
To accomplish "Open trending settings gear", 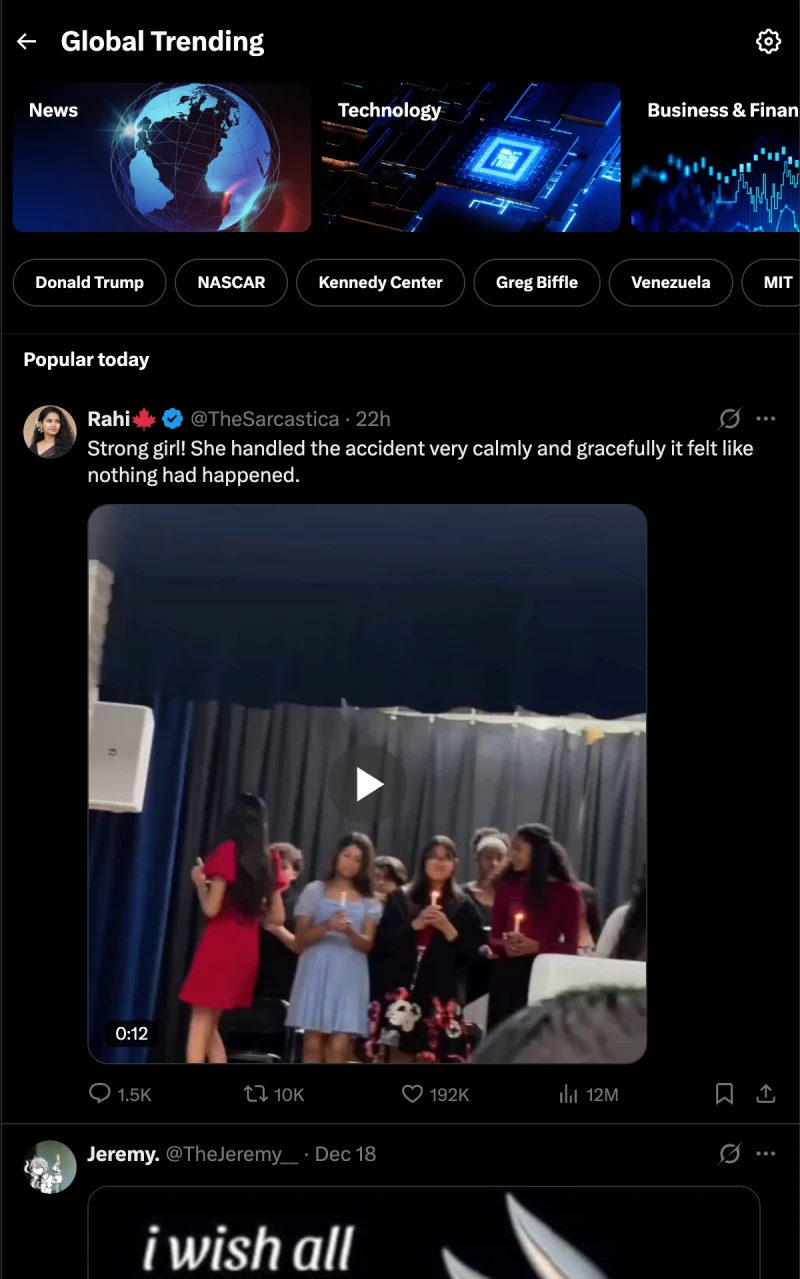I will (x=768, y=41).
